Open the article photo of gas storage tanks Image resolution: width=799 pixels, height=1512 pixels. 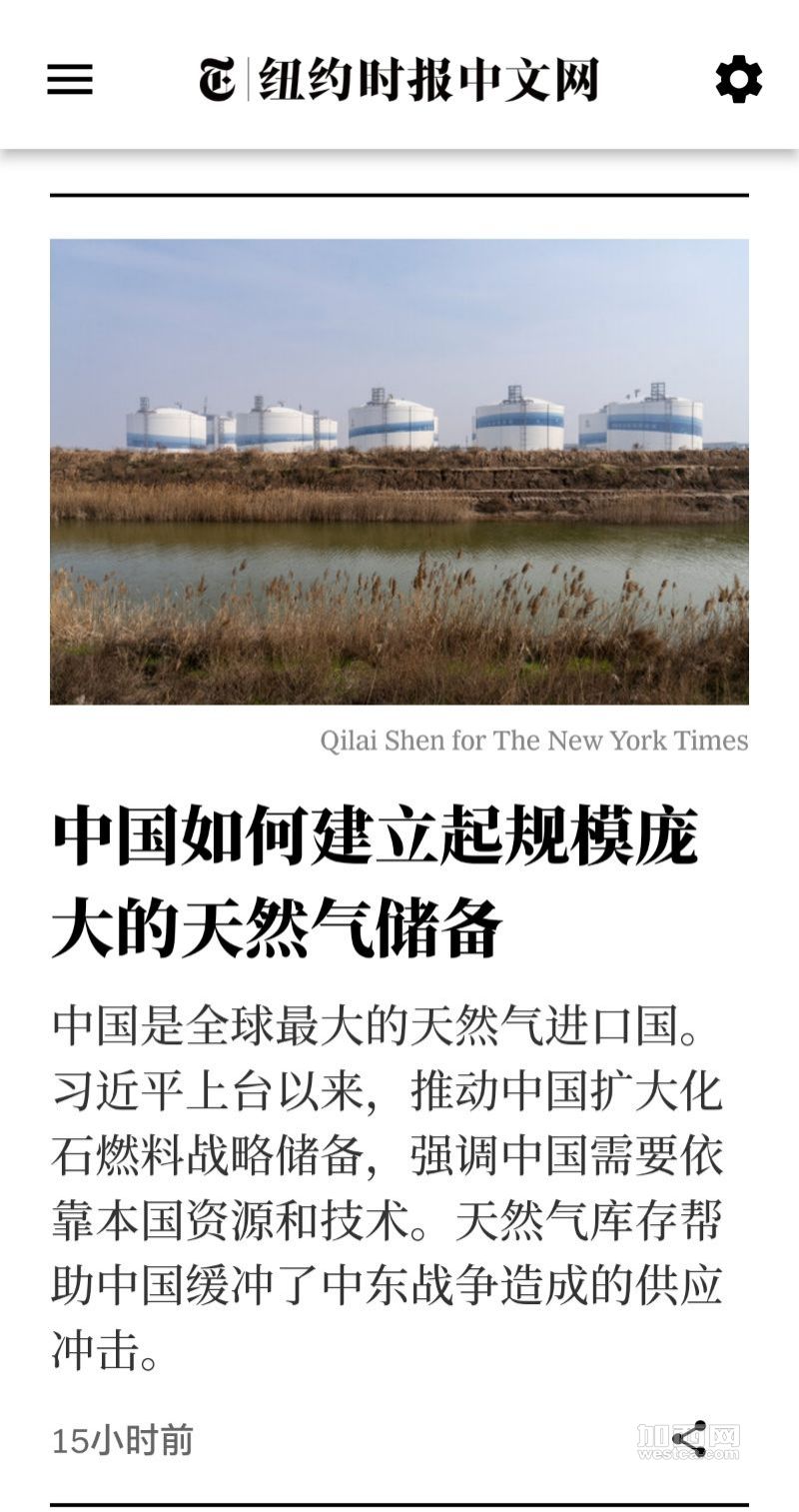(x=399, y=471)
